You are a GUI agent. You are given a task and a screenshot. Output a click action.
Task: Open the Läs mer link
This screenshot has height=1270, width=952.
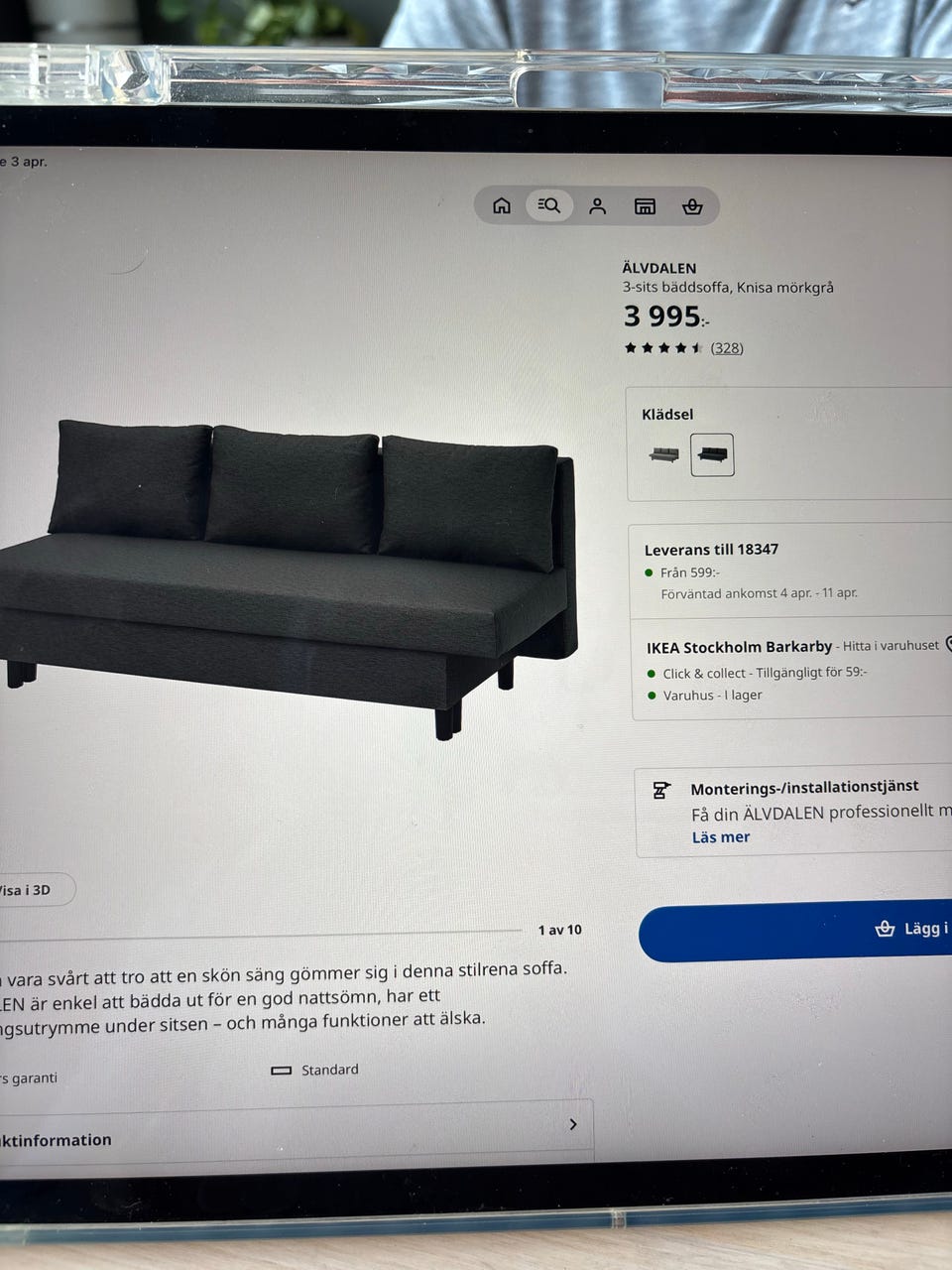coord(720,836)
